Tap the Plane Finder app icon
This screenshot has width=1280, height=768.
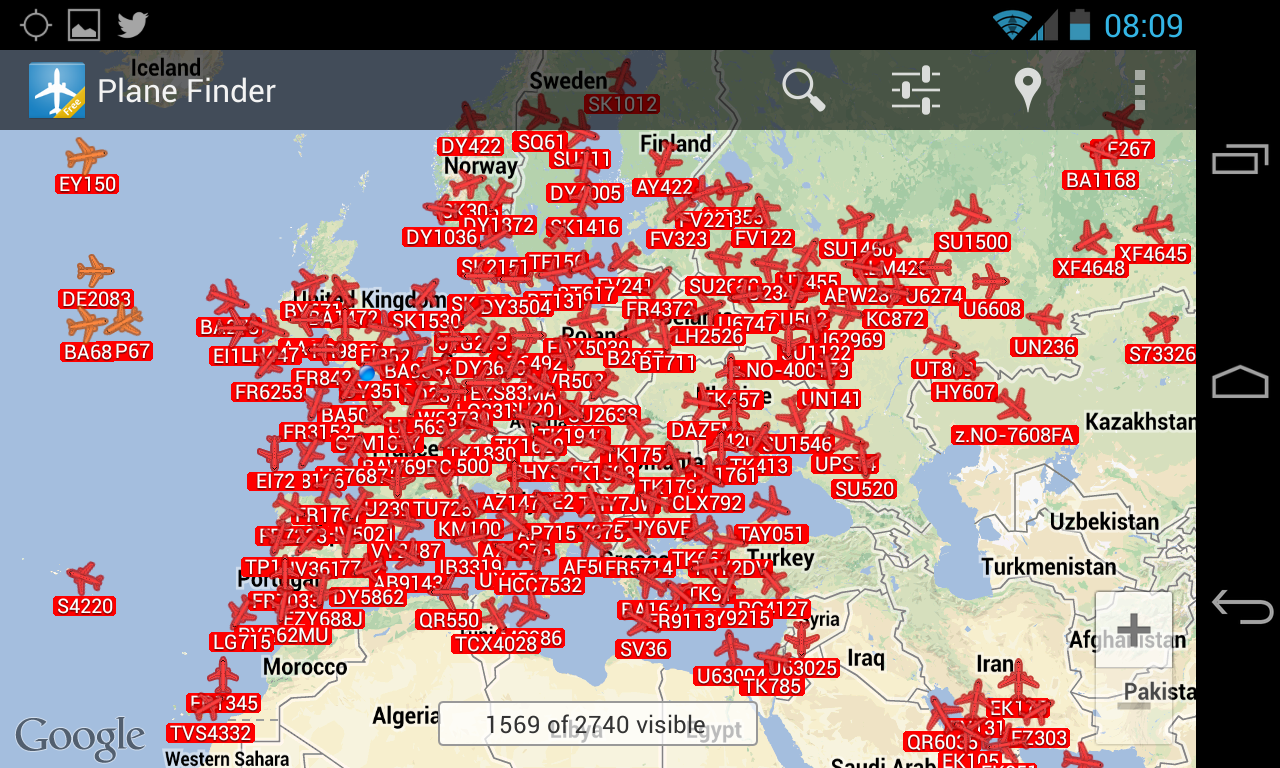pos(57,90)
